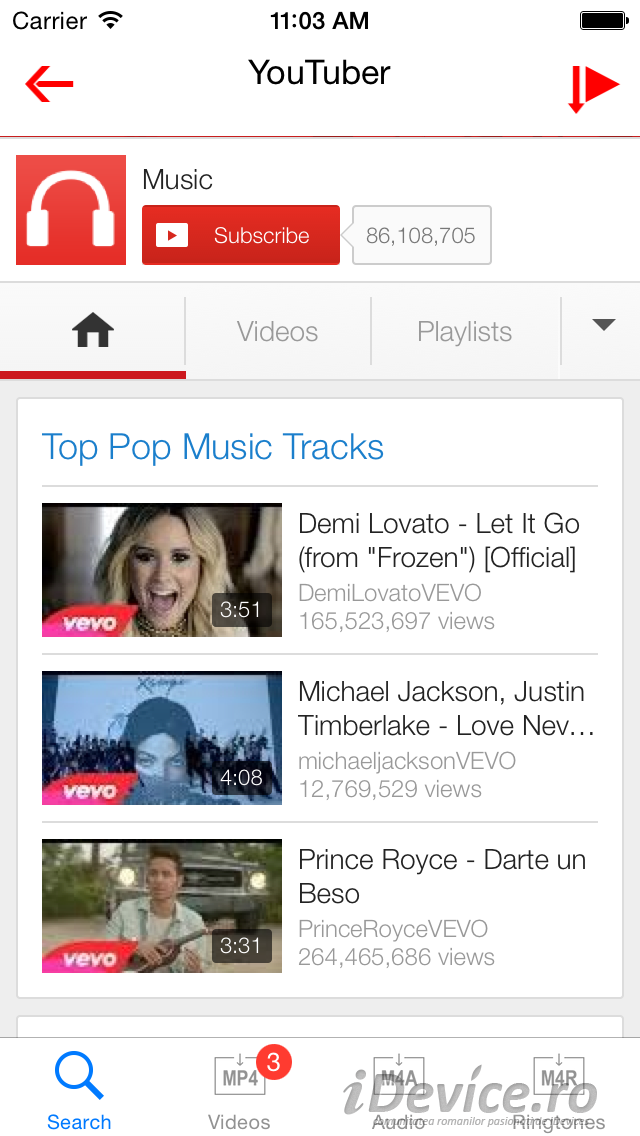Tap the red download-and-play icon
640x1136 pixels.
pyautogui.click(x=592, y=88)
